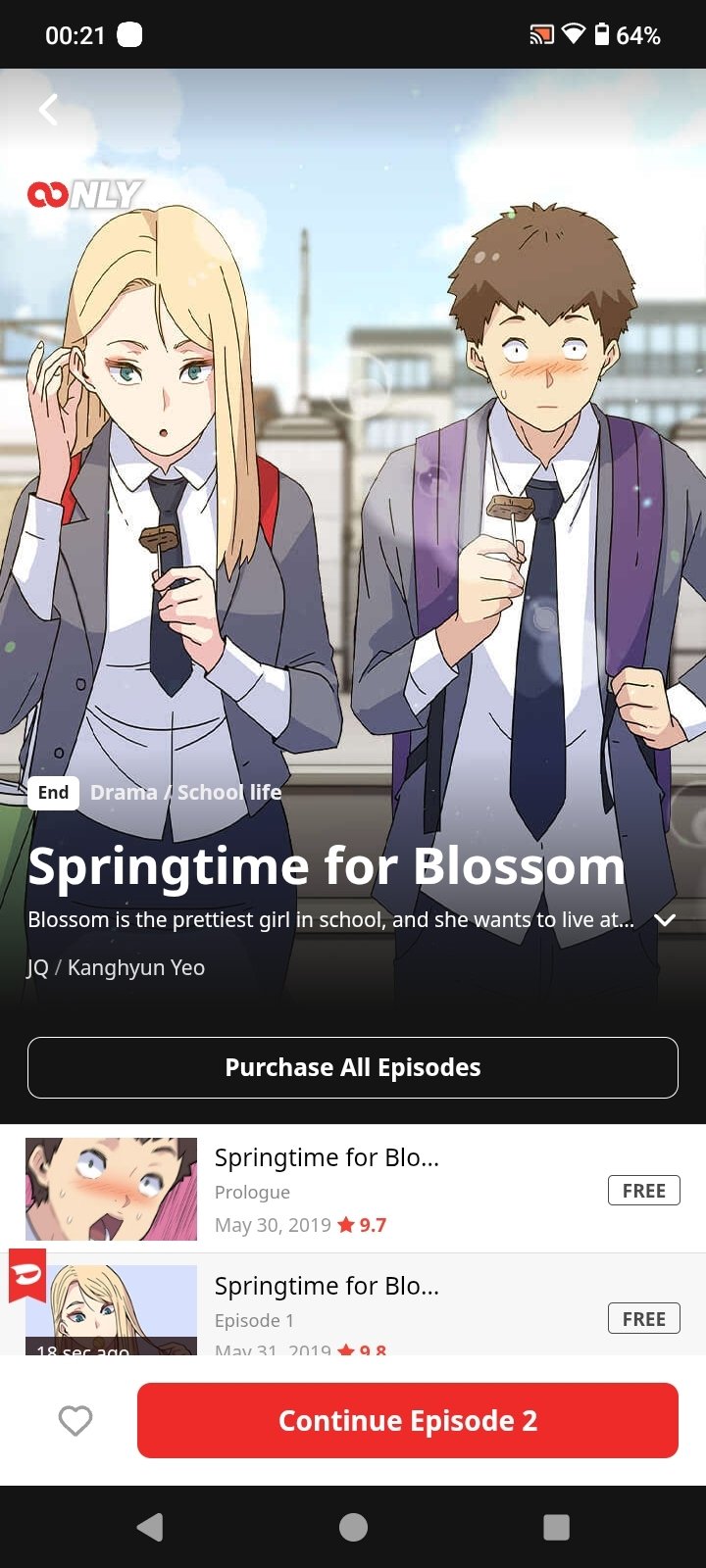Go back using the top-left arrow
Screen dimensions: 706x1568
click(48, 110)
